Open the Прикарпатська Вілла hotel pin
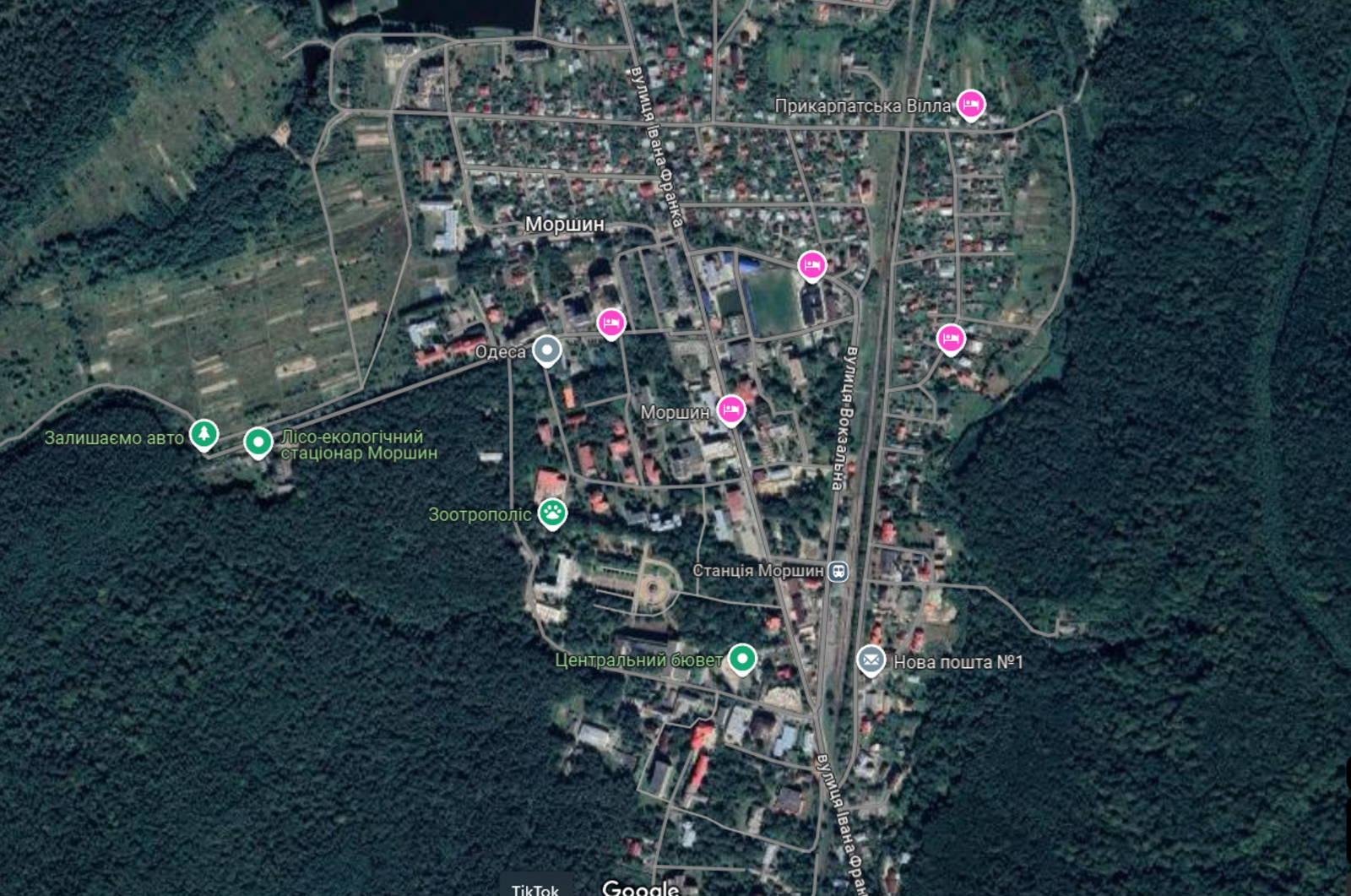This screenshot has height=896, width=1351. [971, 105]
